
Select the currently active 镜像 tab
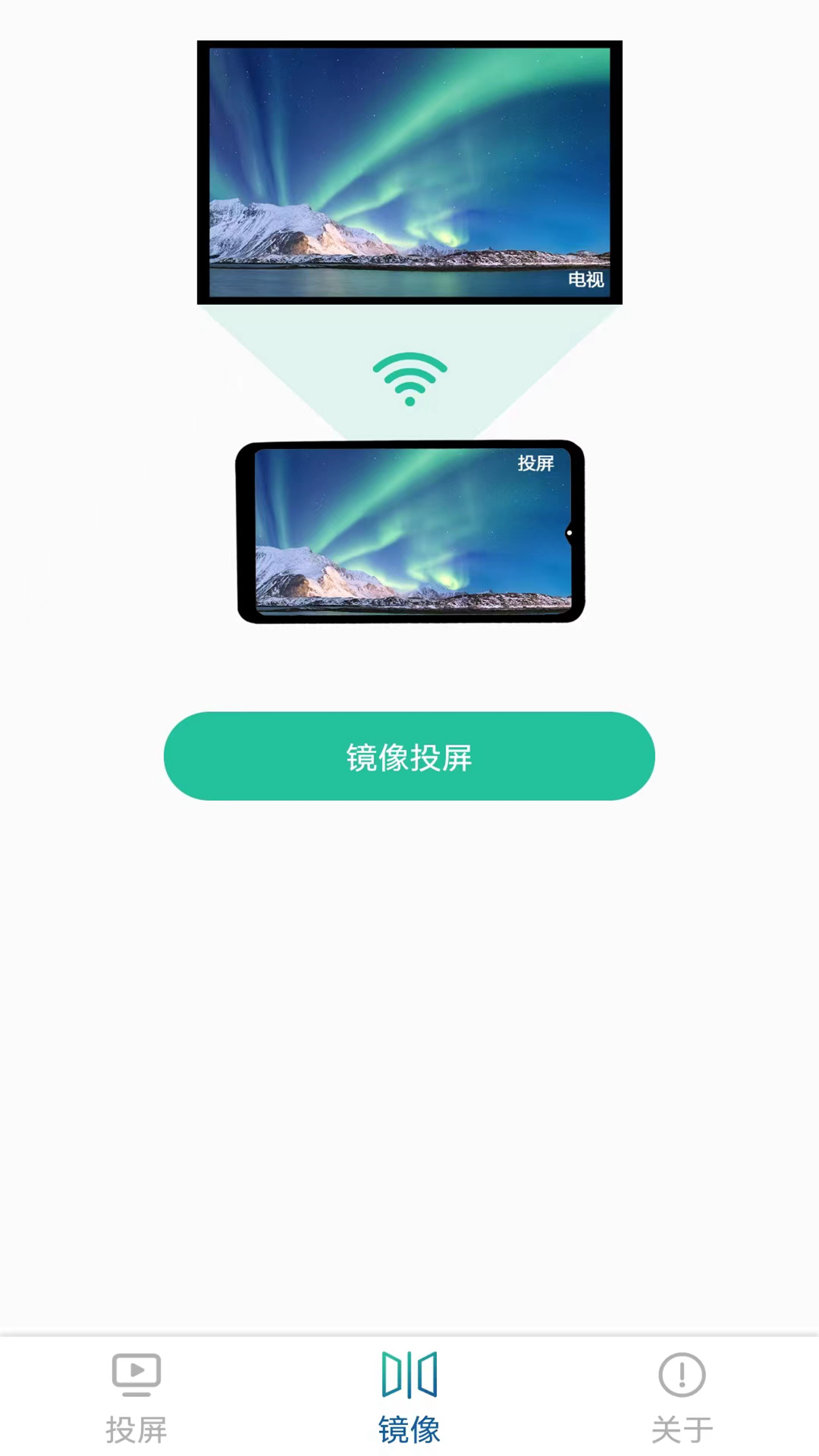click(409, 1399)
